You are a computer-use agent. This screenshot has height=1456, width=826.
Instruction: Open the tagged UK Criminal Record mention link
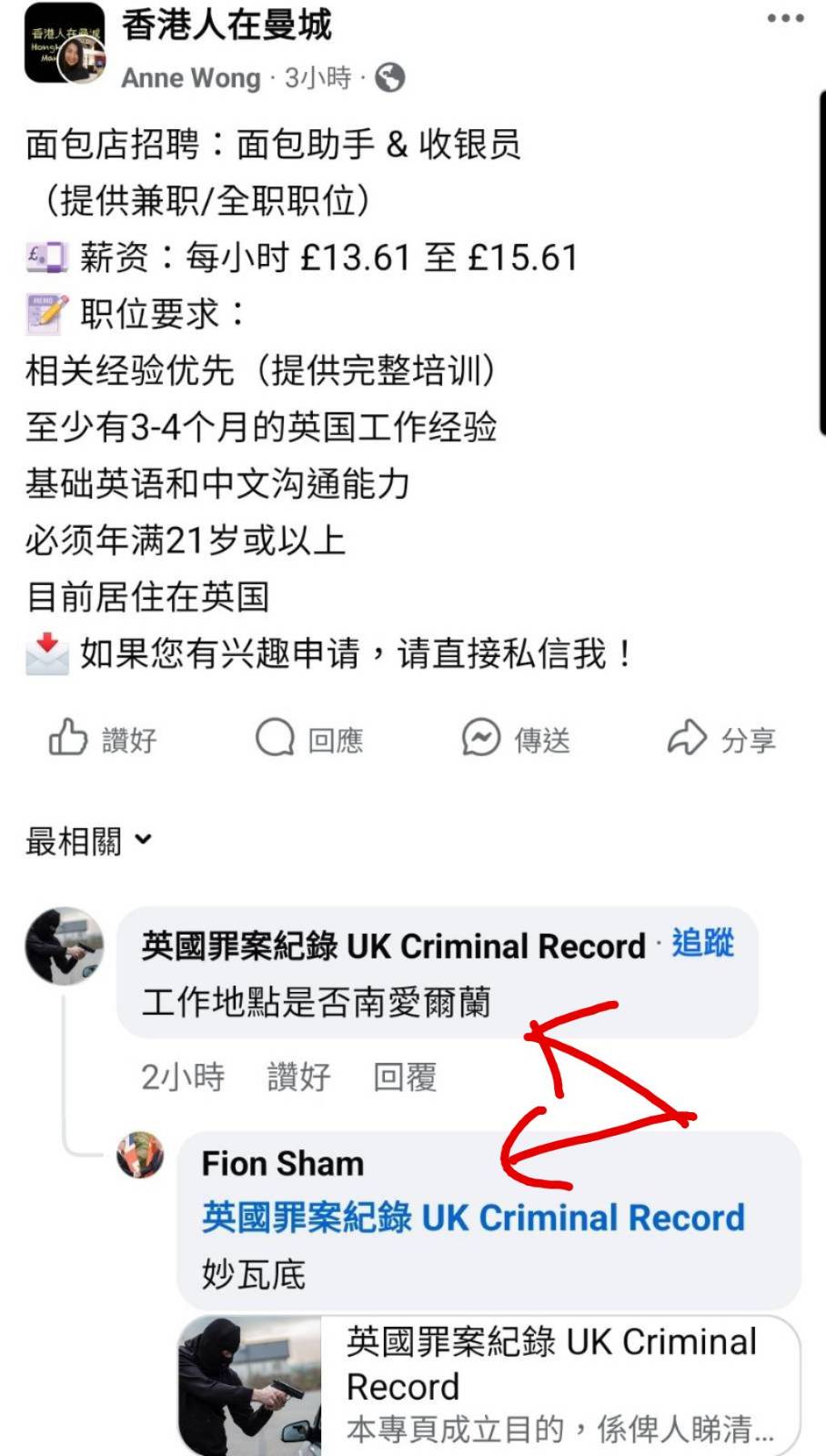click(473, 1218)
